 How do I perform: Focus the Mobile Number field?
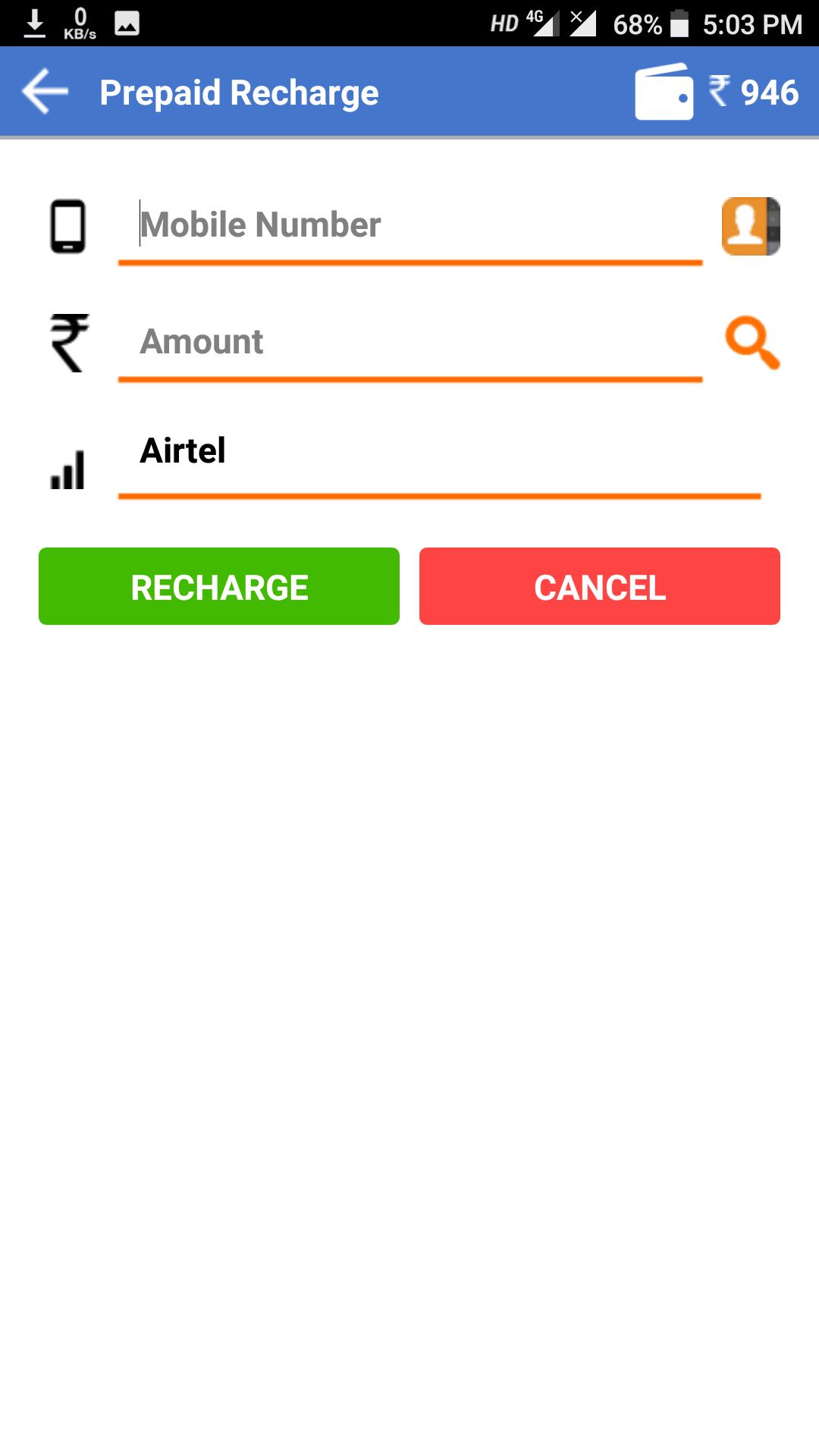(x=410, y=226)
